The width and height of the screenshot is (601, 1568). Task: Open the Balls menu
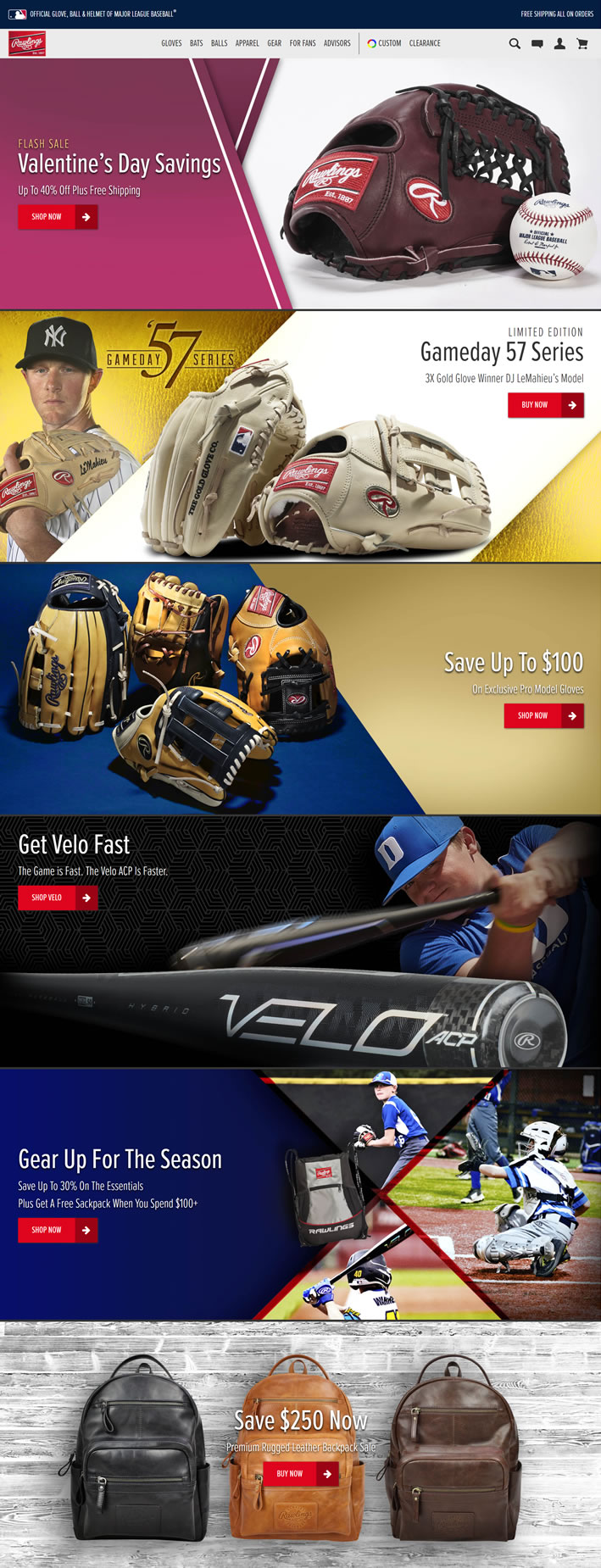coord(220,43)
